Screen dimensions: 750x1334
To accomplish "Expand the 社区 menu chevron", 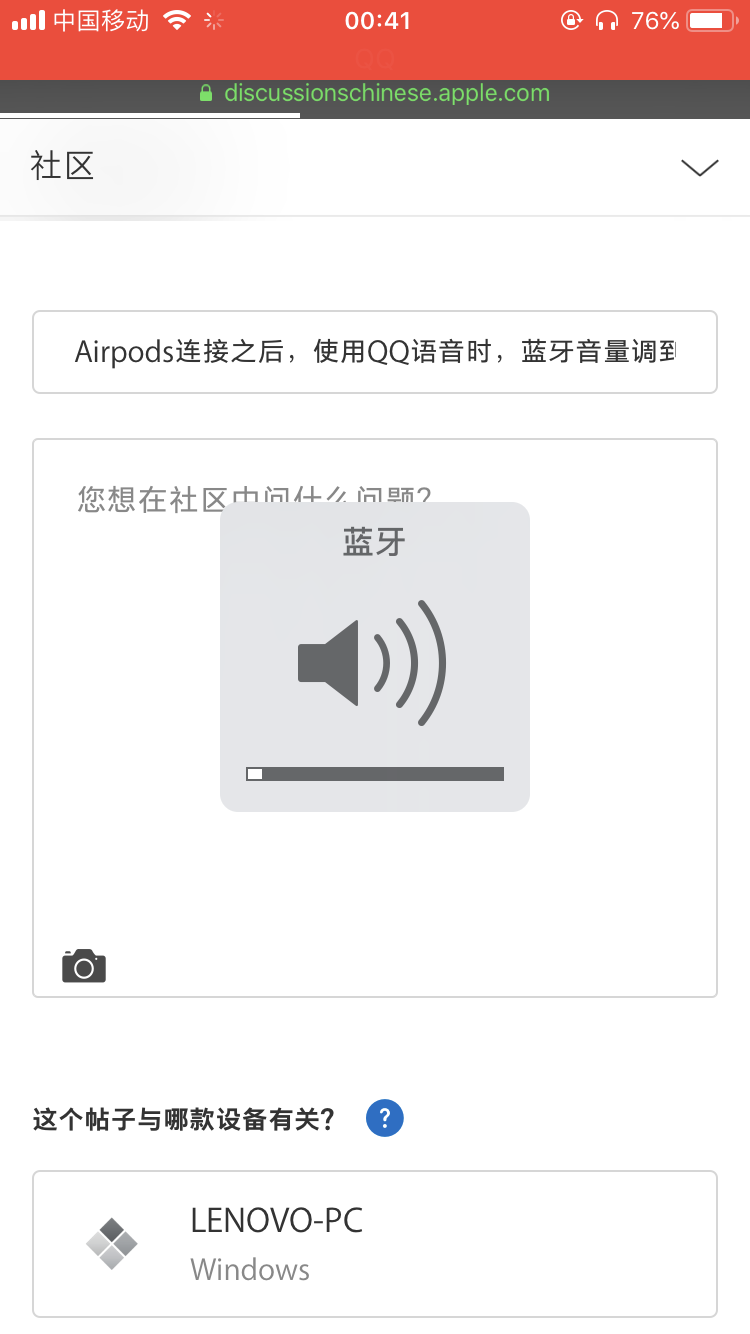I will click(699, 167).
